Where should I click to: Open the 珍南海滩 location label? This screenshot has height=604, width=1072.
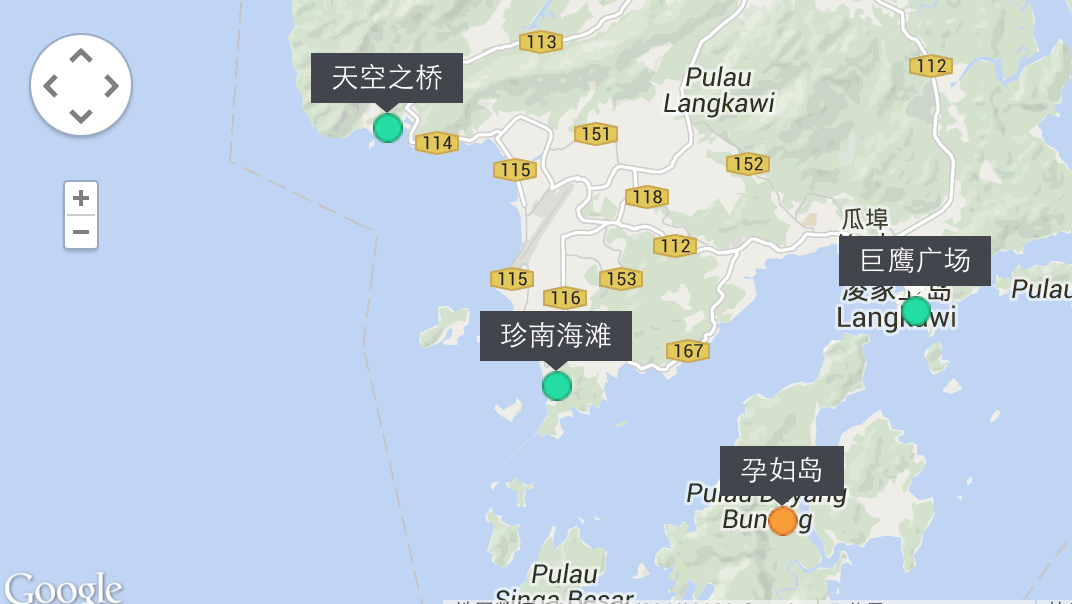click(x=556, y=336)
